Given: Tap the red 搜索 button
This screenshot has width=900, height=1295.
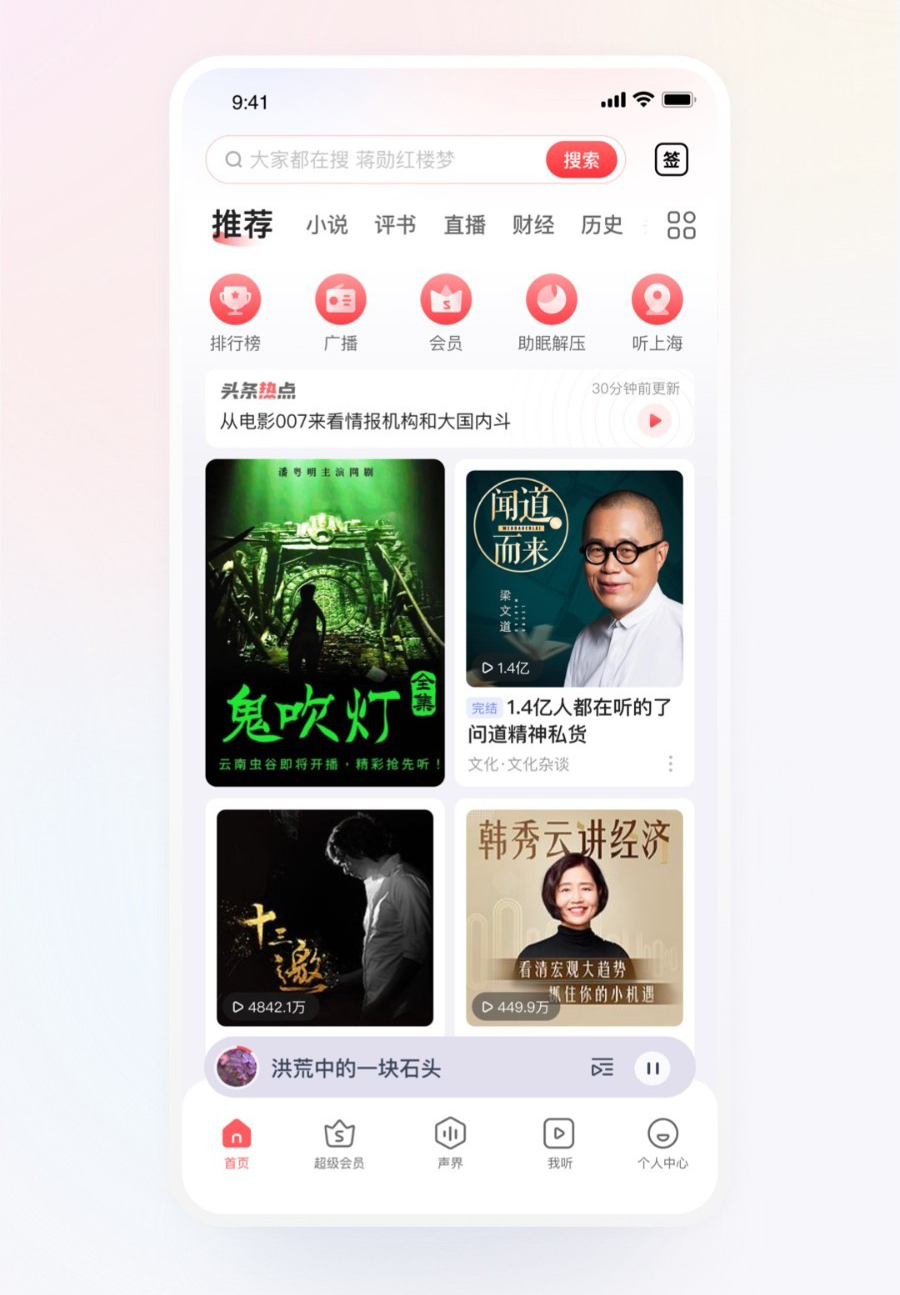Looking at the screenshot, I should click(x=581, y=160).
